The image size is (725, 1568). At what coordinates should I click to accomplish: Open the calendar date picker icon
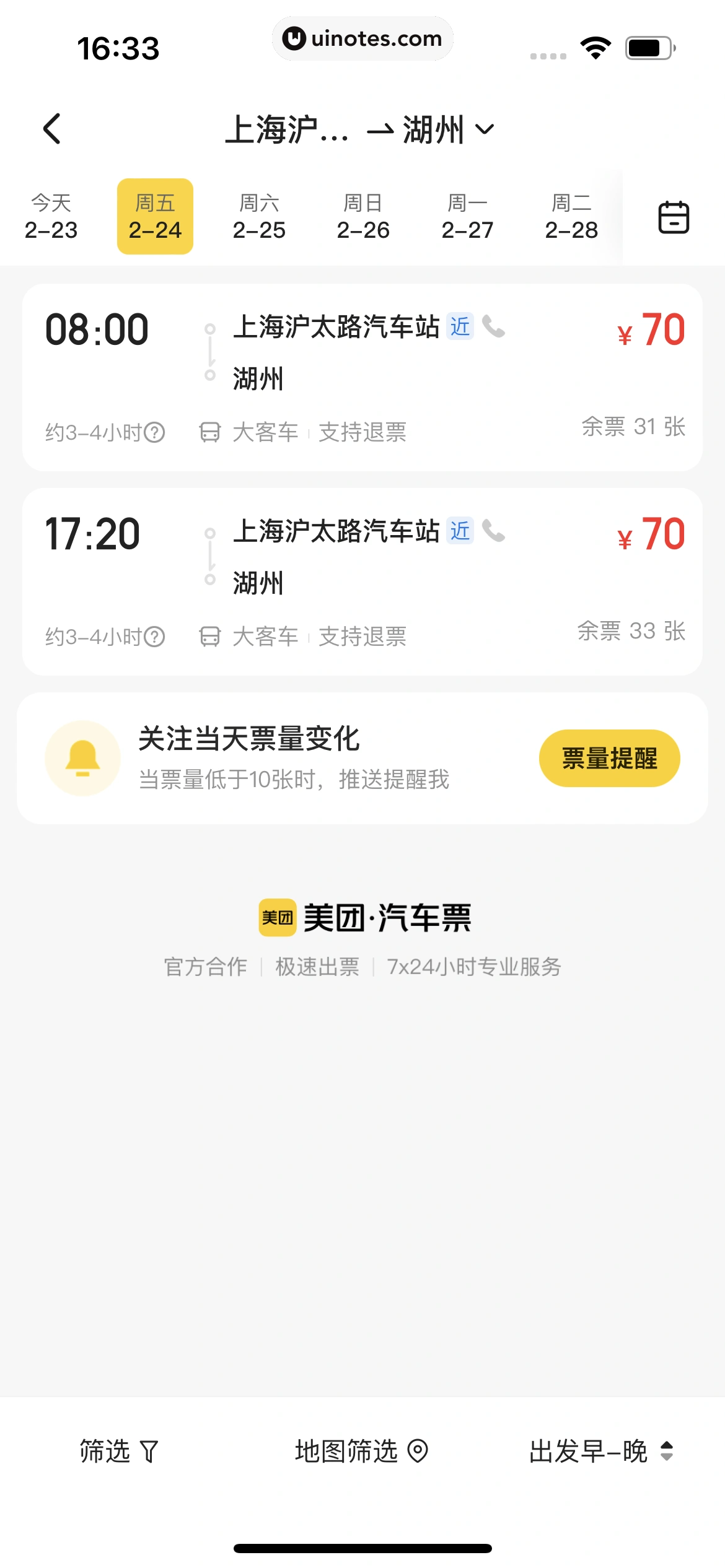click(673, 217)
